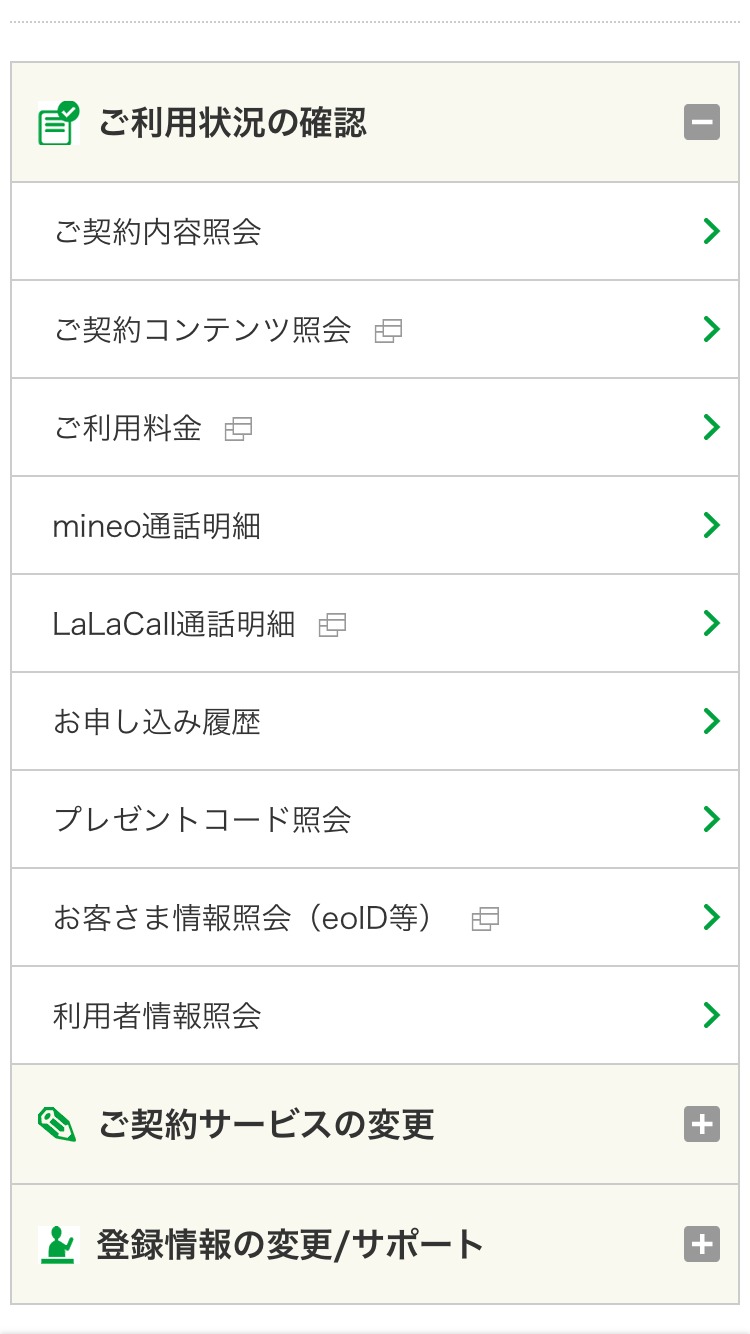Open プレゼントコード照会
This screenshot has width=750, height=1334.
375,820
